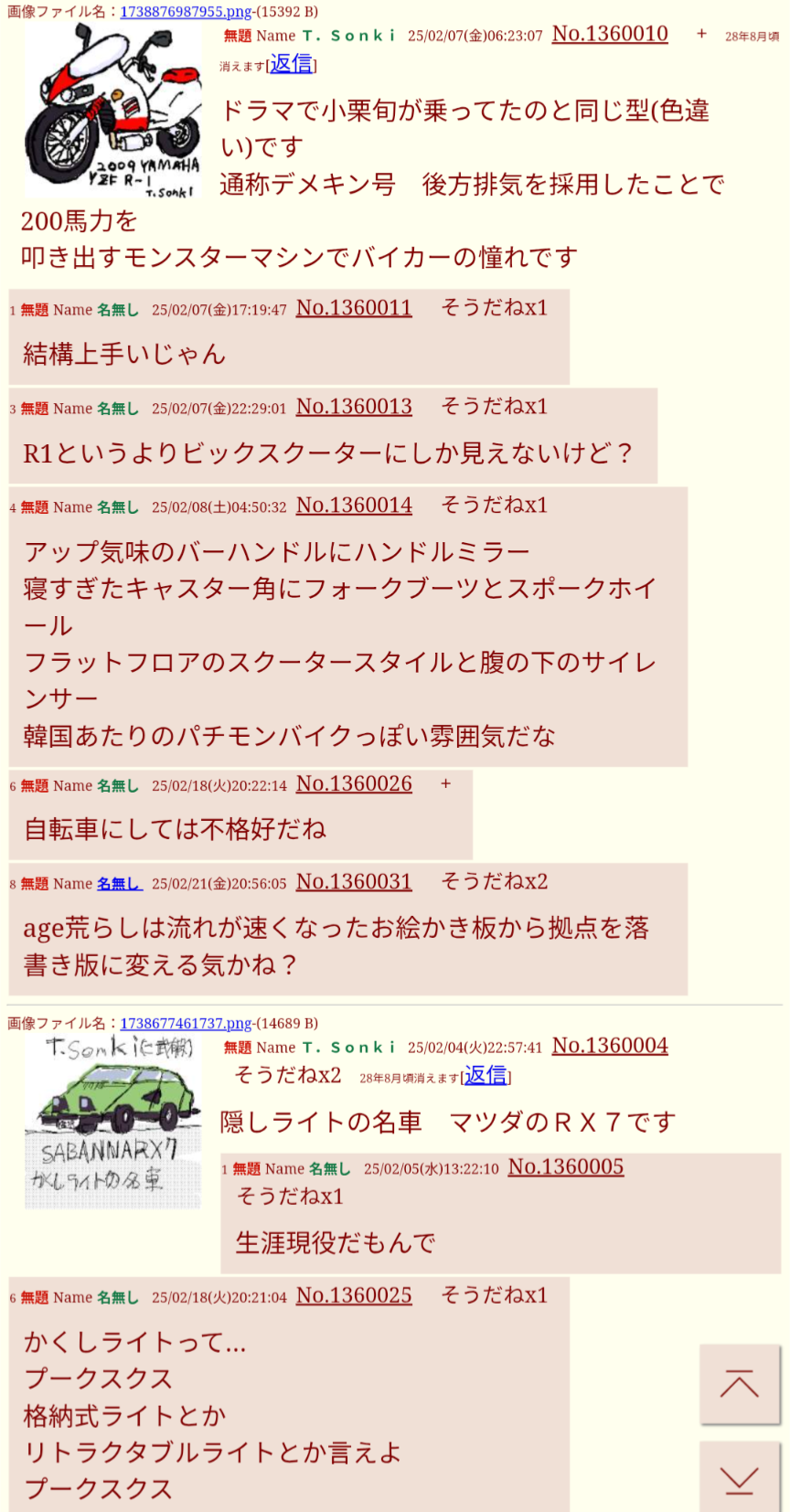790x1512 pixels.
Task: Upvote そうだねx2 on post No.1360031
Action: click(x=494, y=882)
